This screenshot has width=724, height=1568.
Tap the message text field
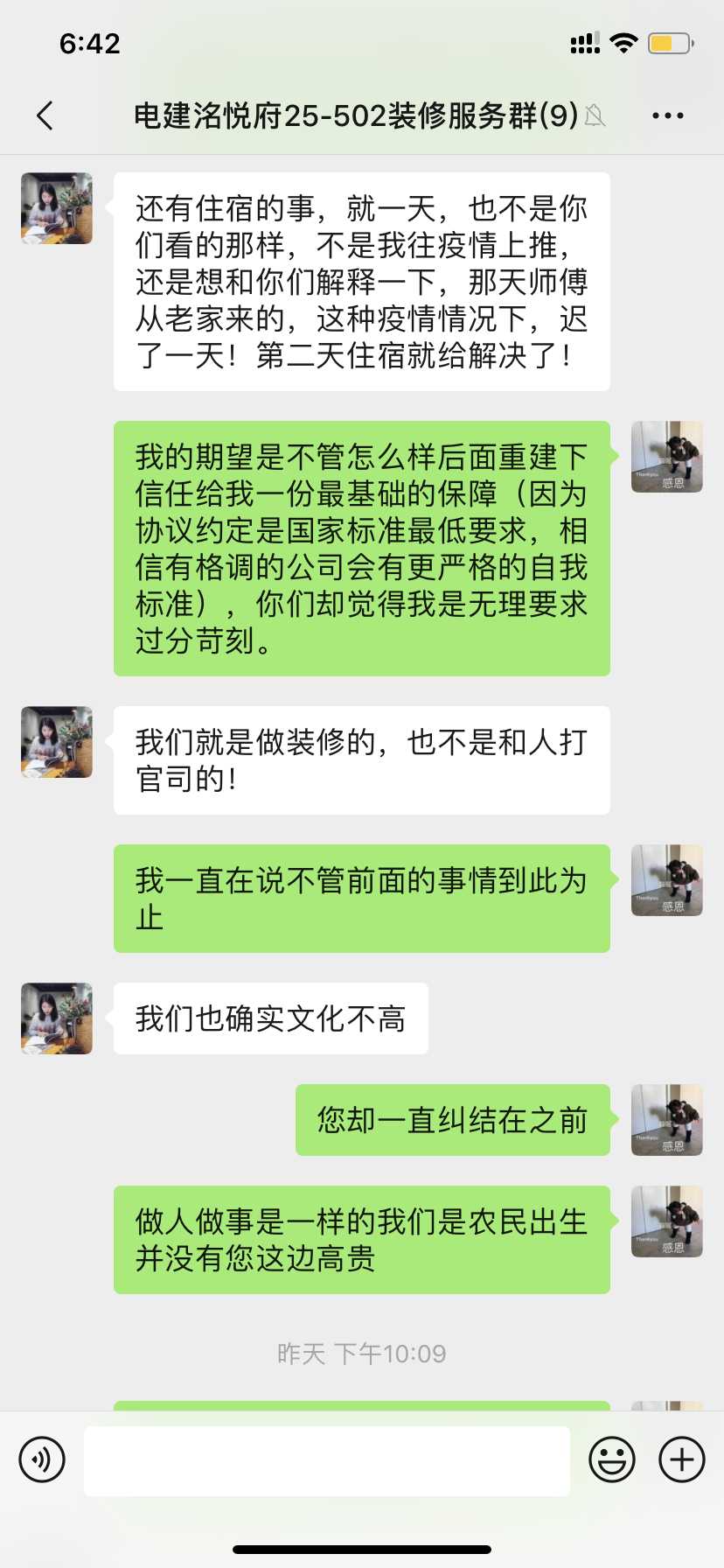(x=327, y=1459)
